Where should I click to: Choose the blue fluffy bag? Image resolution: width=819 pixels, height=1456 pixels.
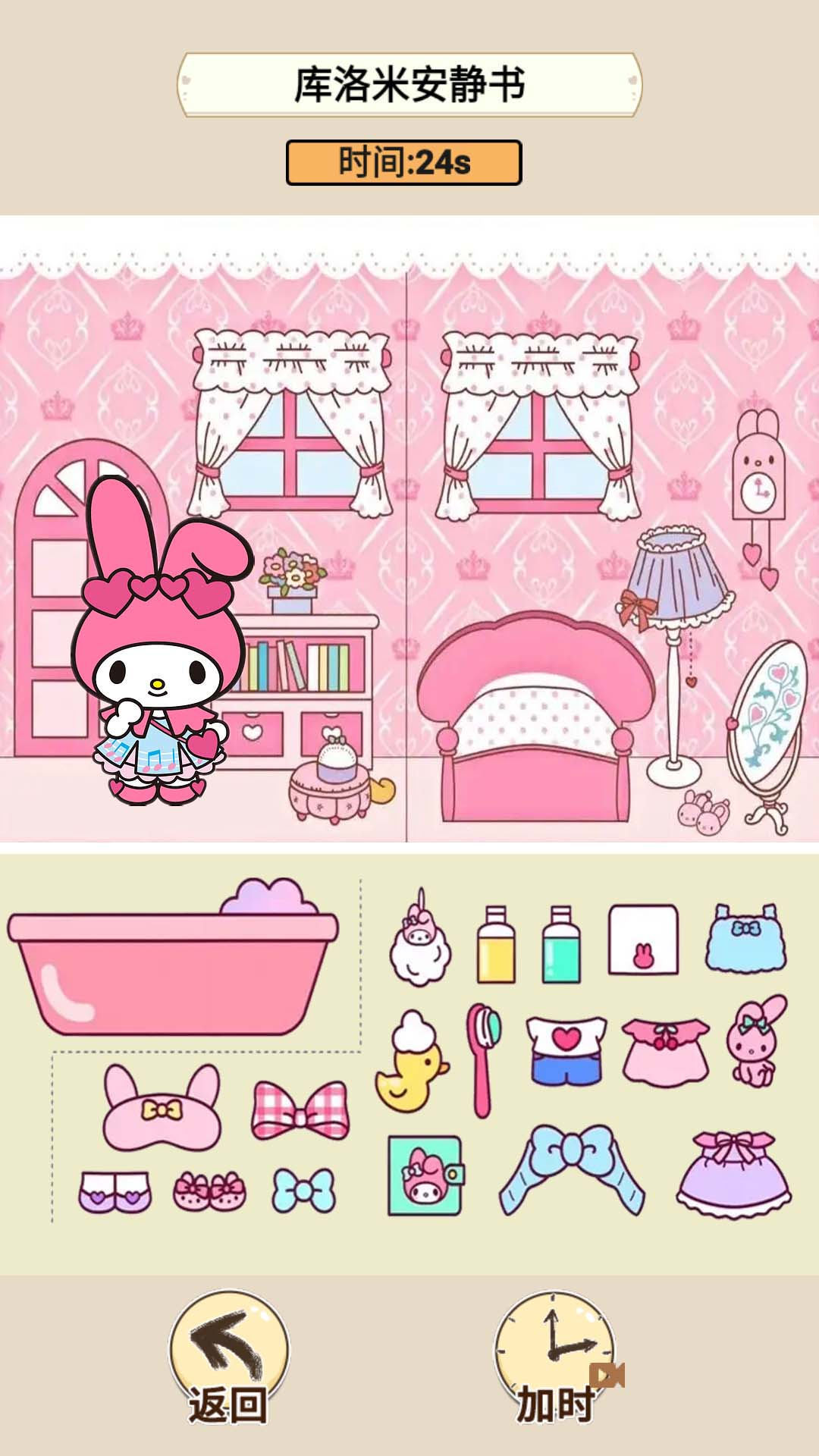point(746,939)
